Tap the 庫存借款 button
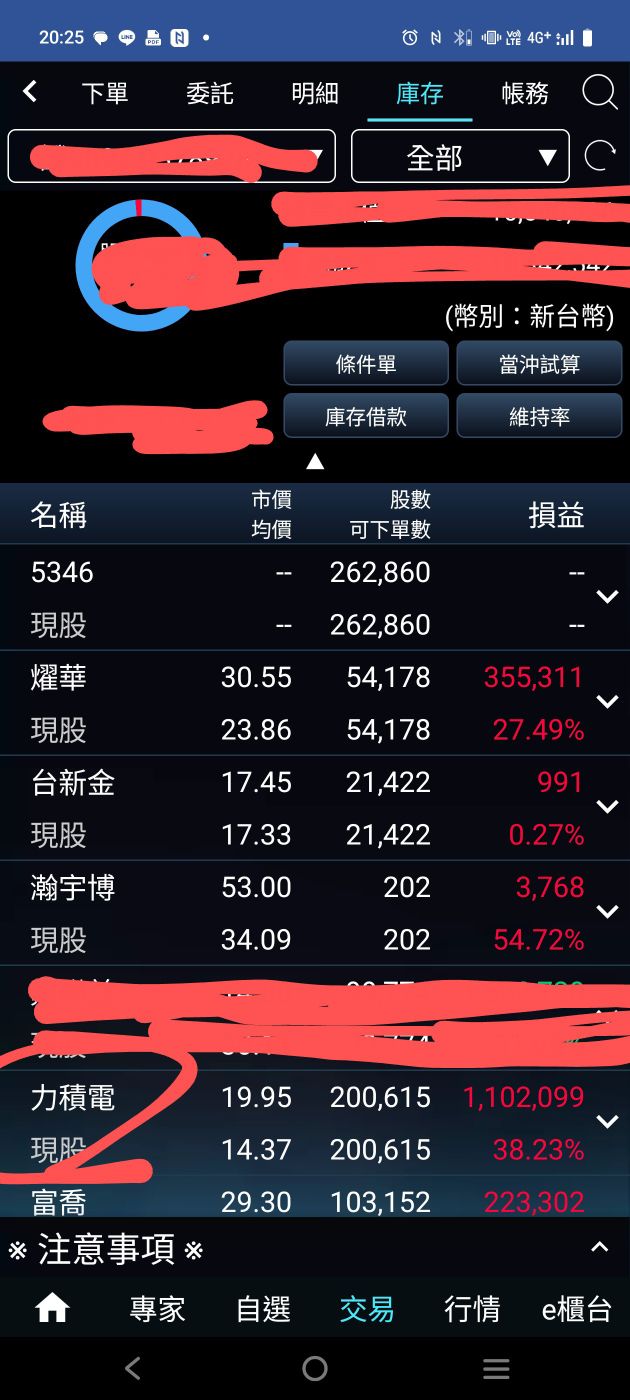Image resolution: width=630 pixels, height=1400 pixels. click(366, 416)
